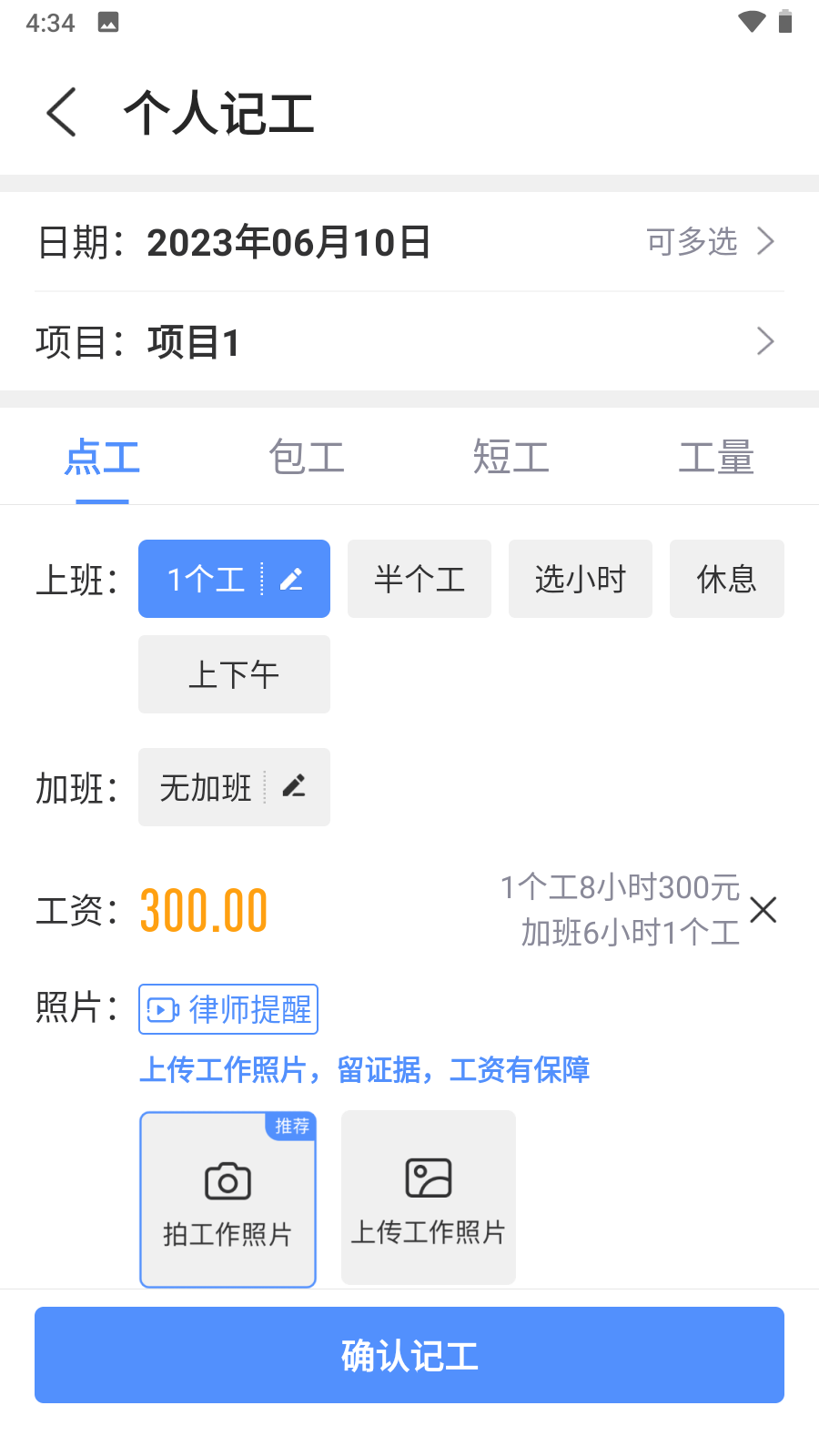Tap 上传工作照片 to upload photo
The image size is (819, 1456).
point(429,1198)
